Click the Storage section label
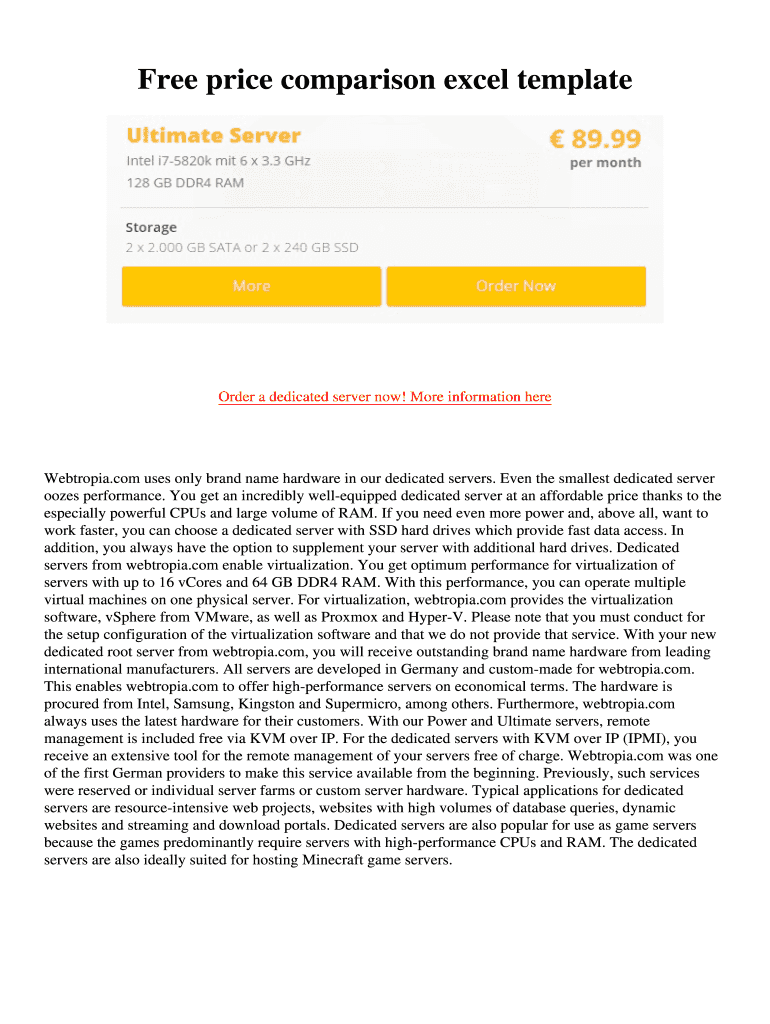770x1024 pixels. pos(151,227)
